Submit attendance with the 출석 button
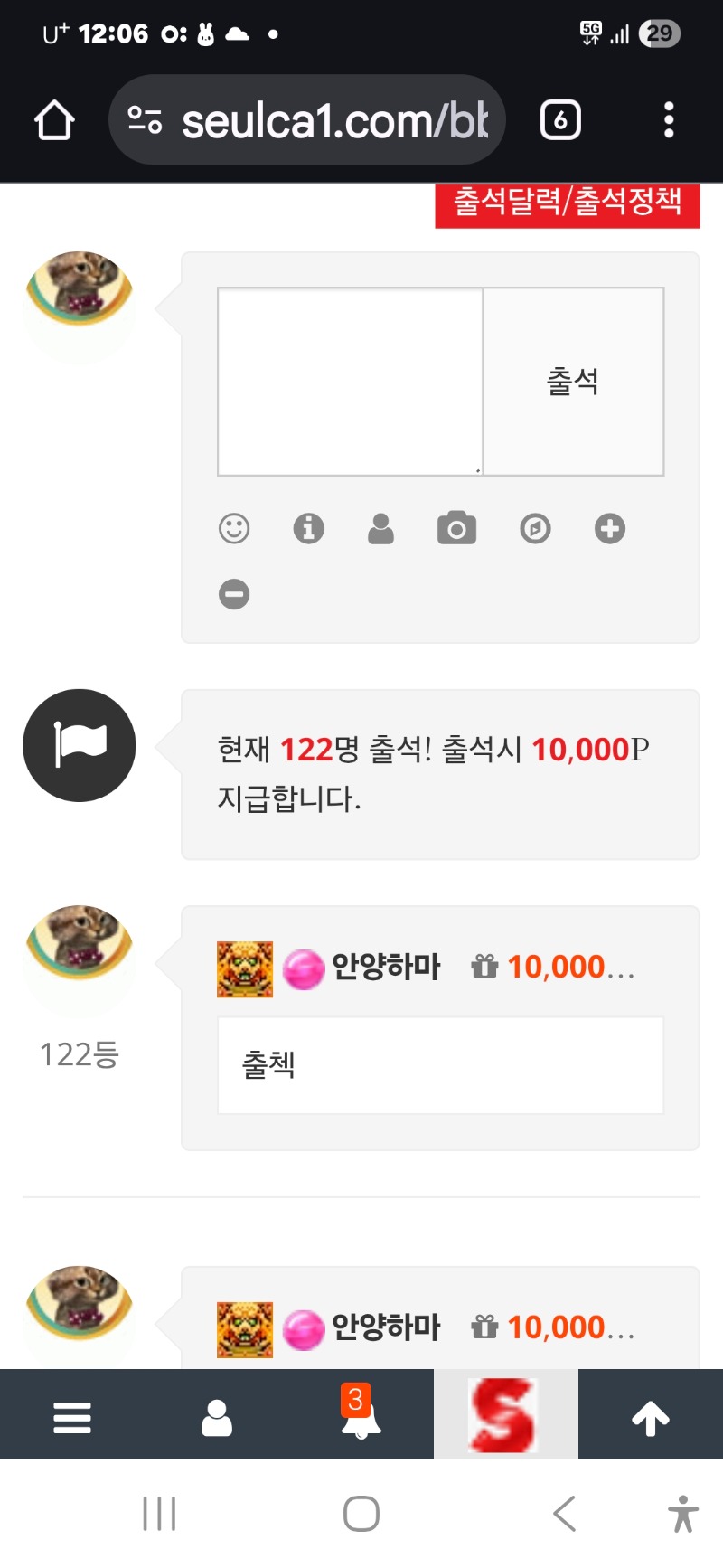The image size is (723, 1568). click(573, 381)
